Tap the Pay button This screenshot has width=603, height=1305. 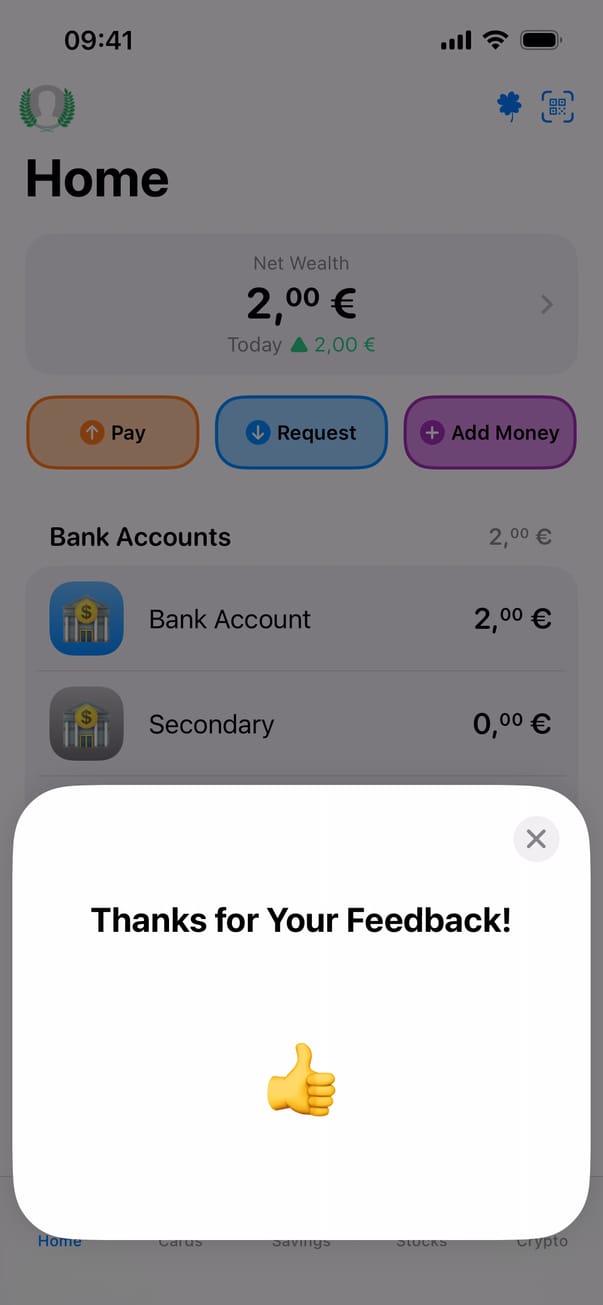(112, 432)
